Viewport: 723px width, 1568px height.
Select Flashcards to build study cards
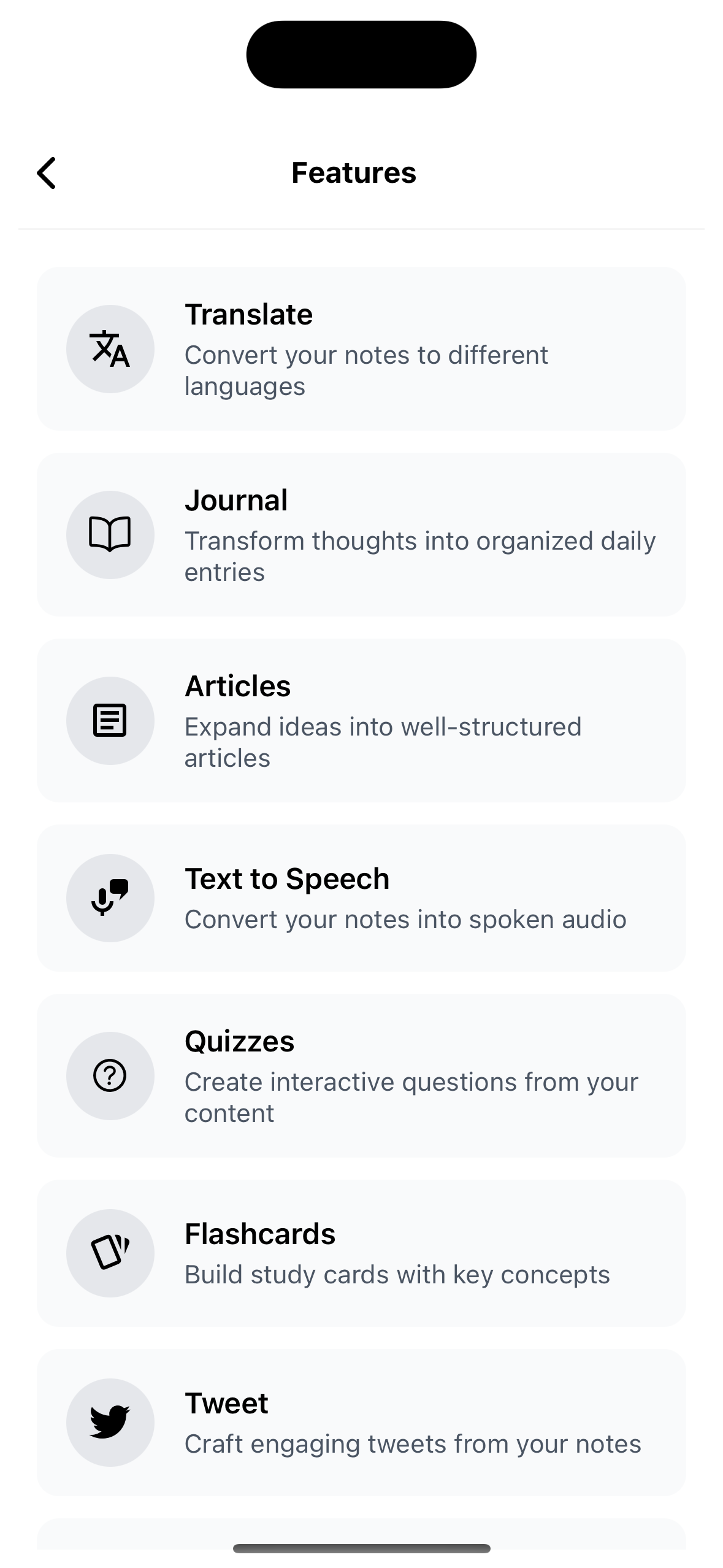361,1253
